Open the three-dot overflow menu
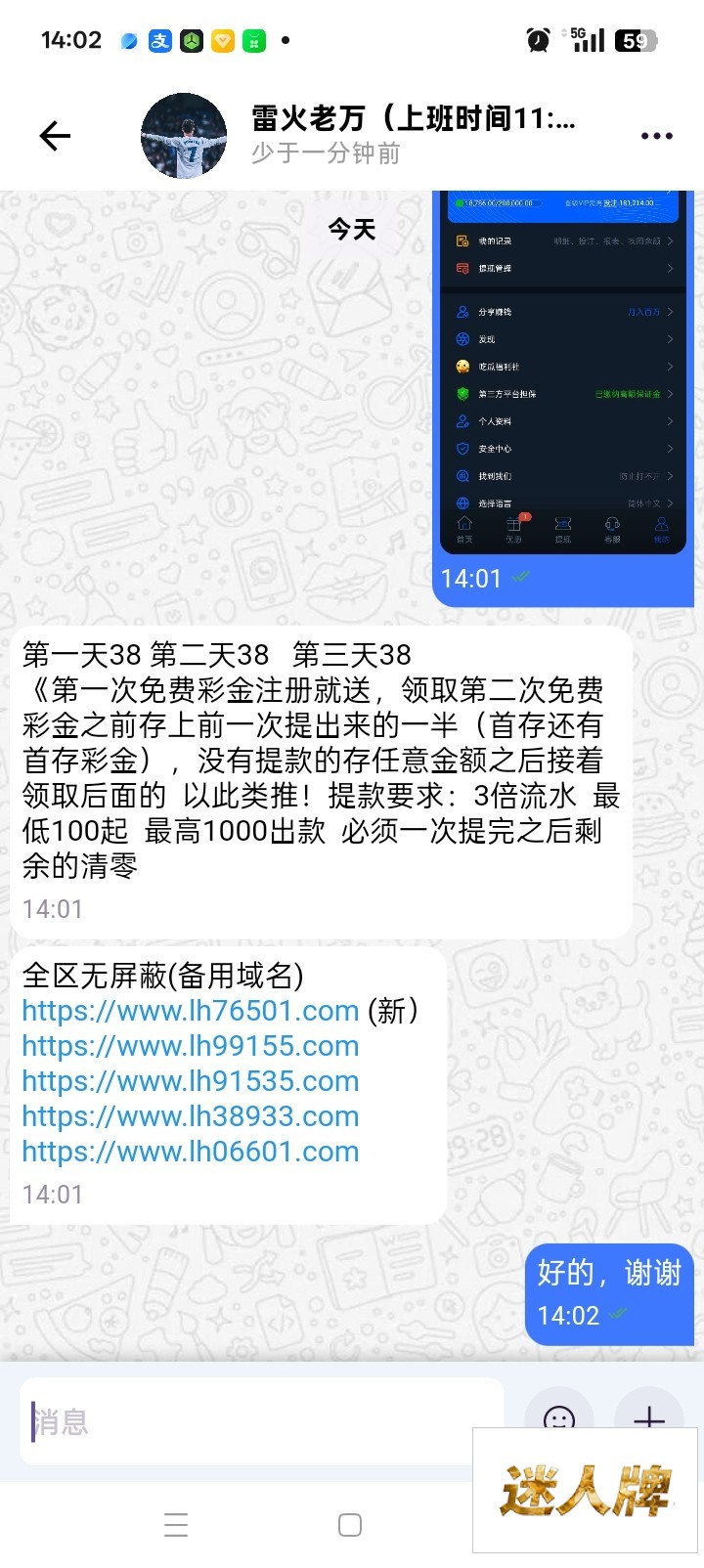Image resolution: width=704 pixels, height=1568 pixels. click(x=656, y=136)
